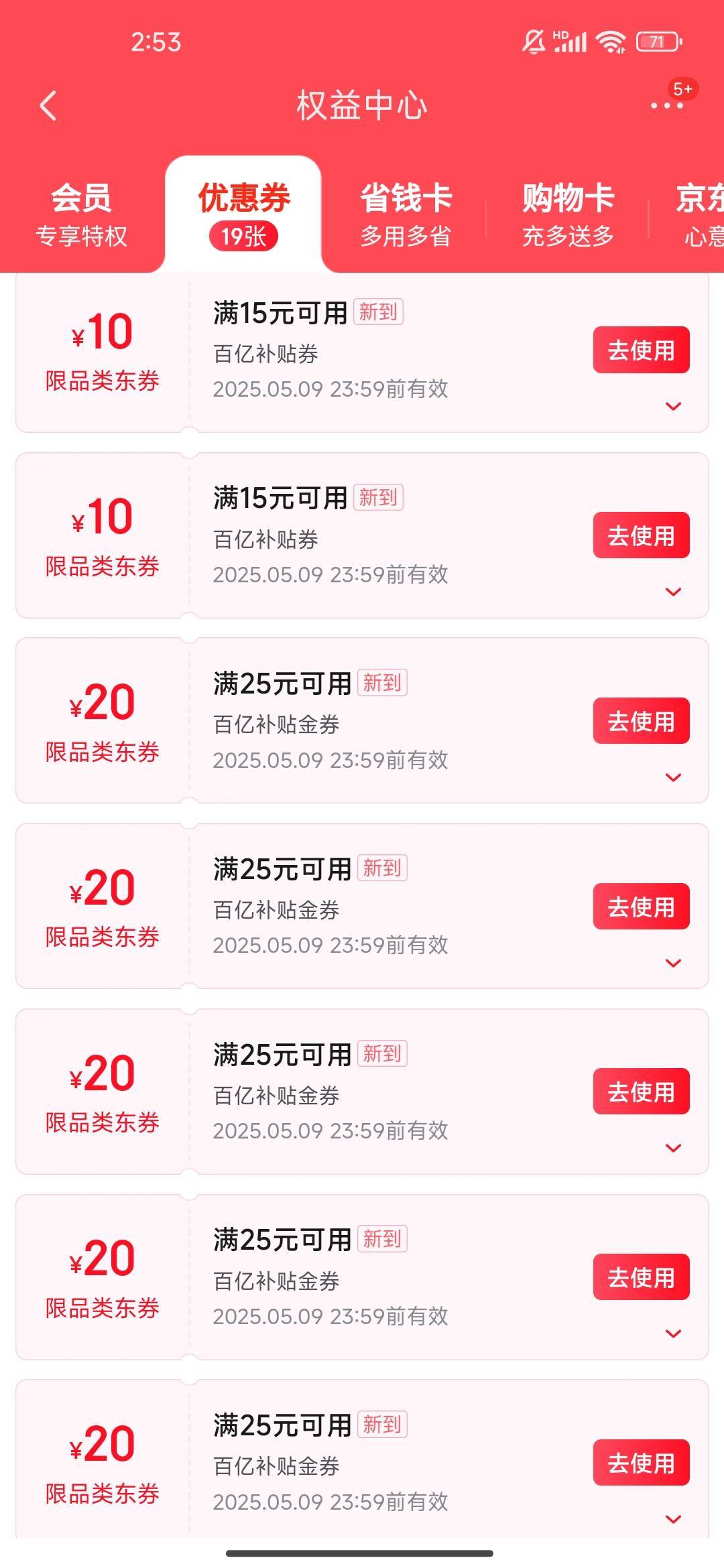Go back from 权益中心 page
724x1568 pixels.
coord(48,106)
